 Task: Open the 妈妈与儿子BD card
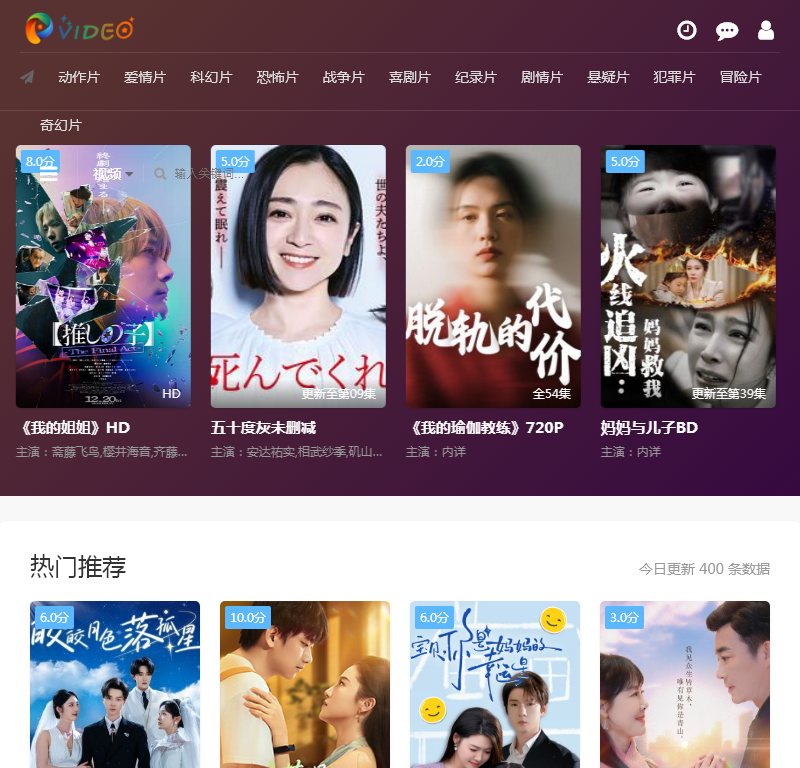click(688, 276)
